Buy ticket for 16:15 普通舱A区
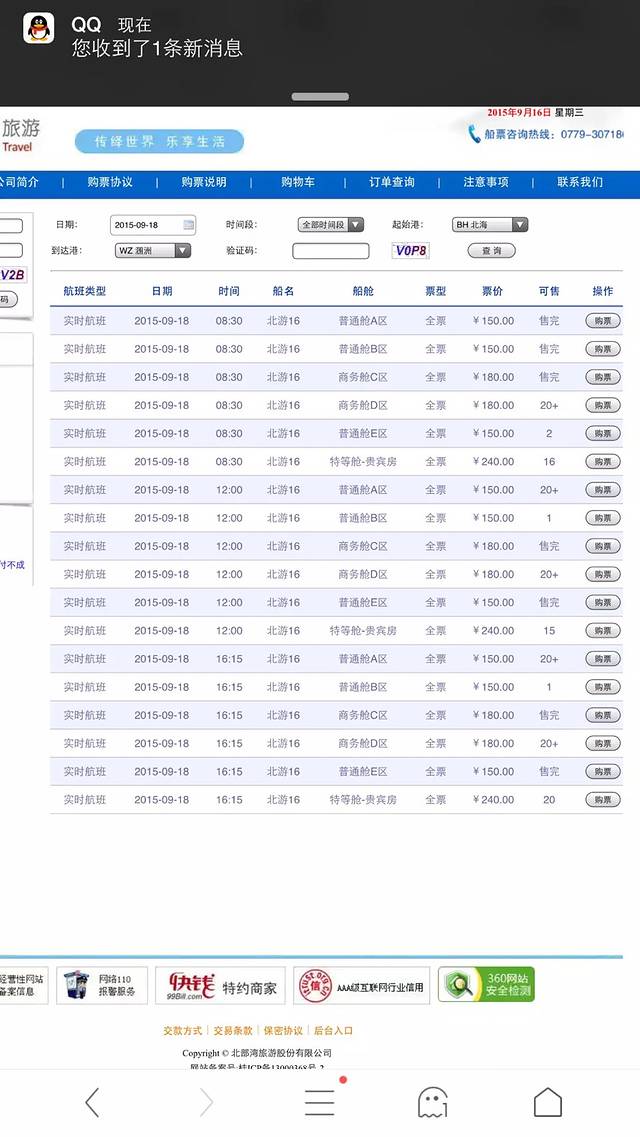640x1137 pixels. (x=602, y=659)
